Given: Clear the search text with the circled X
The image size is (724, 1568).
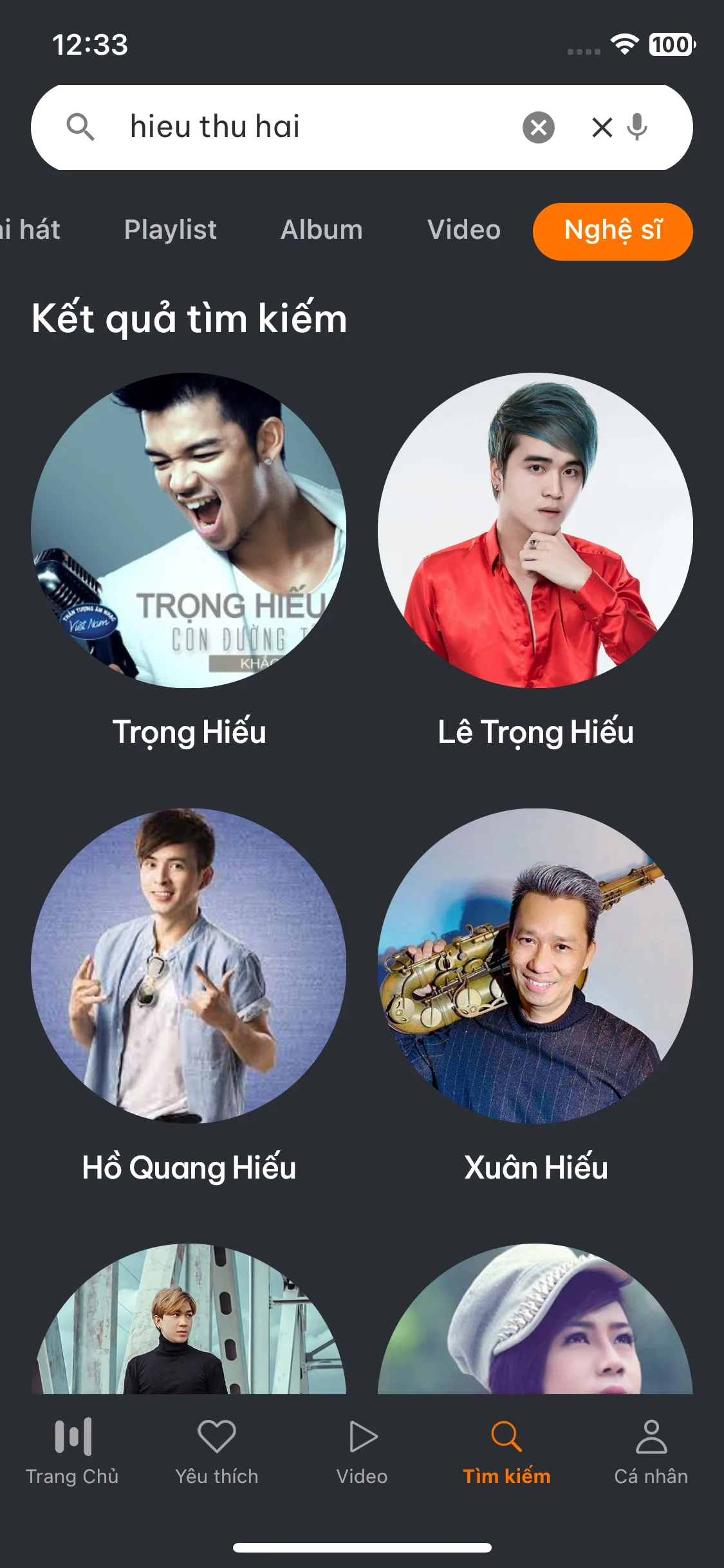Looking at the screenshot, I should pyautogui.click(x=538, y=127).
